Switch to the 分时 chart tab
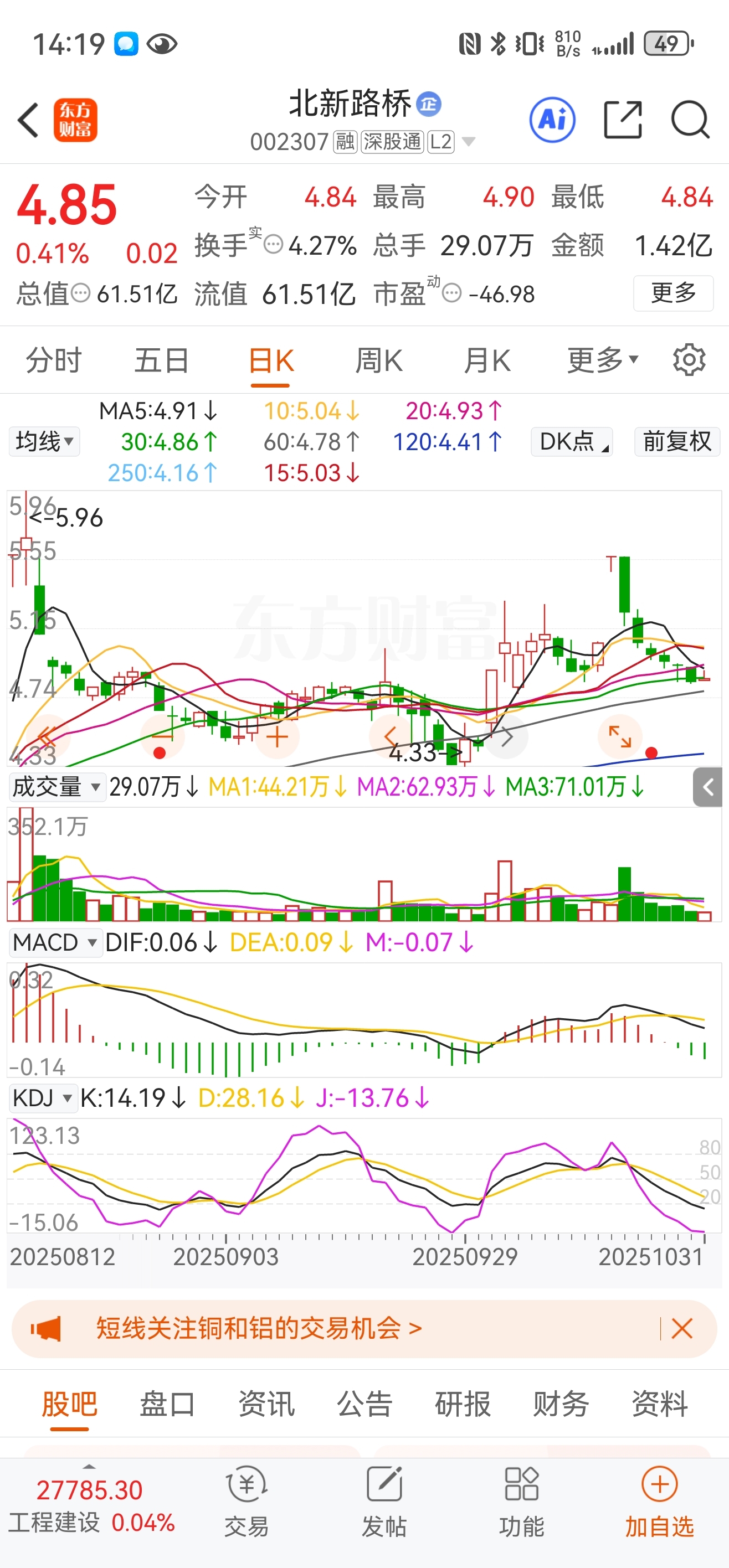This screenshot has width=729, height=1568. click(x=54, y=360)
